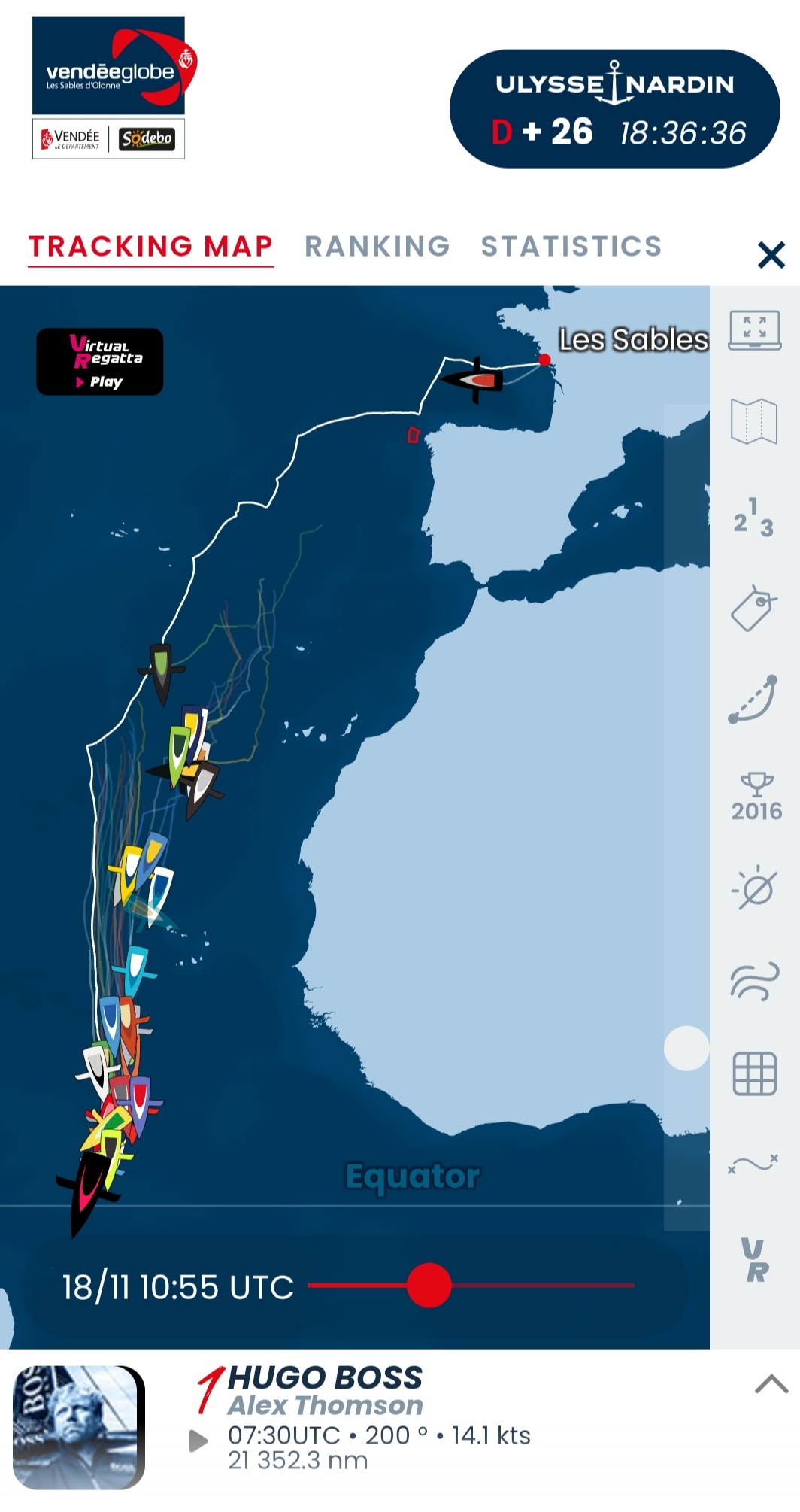Open the folded map layer icon

coord(754,421)
